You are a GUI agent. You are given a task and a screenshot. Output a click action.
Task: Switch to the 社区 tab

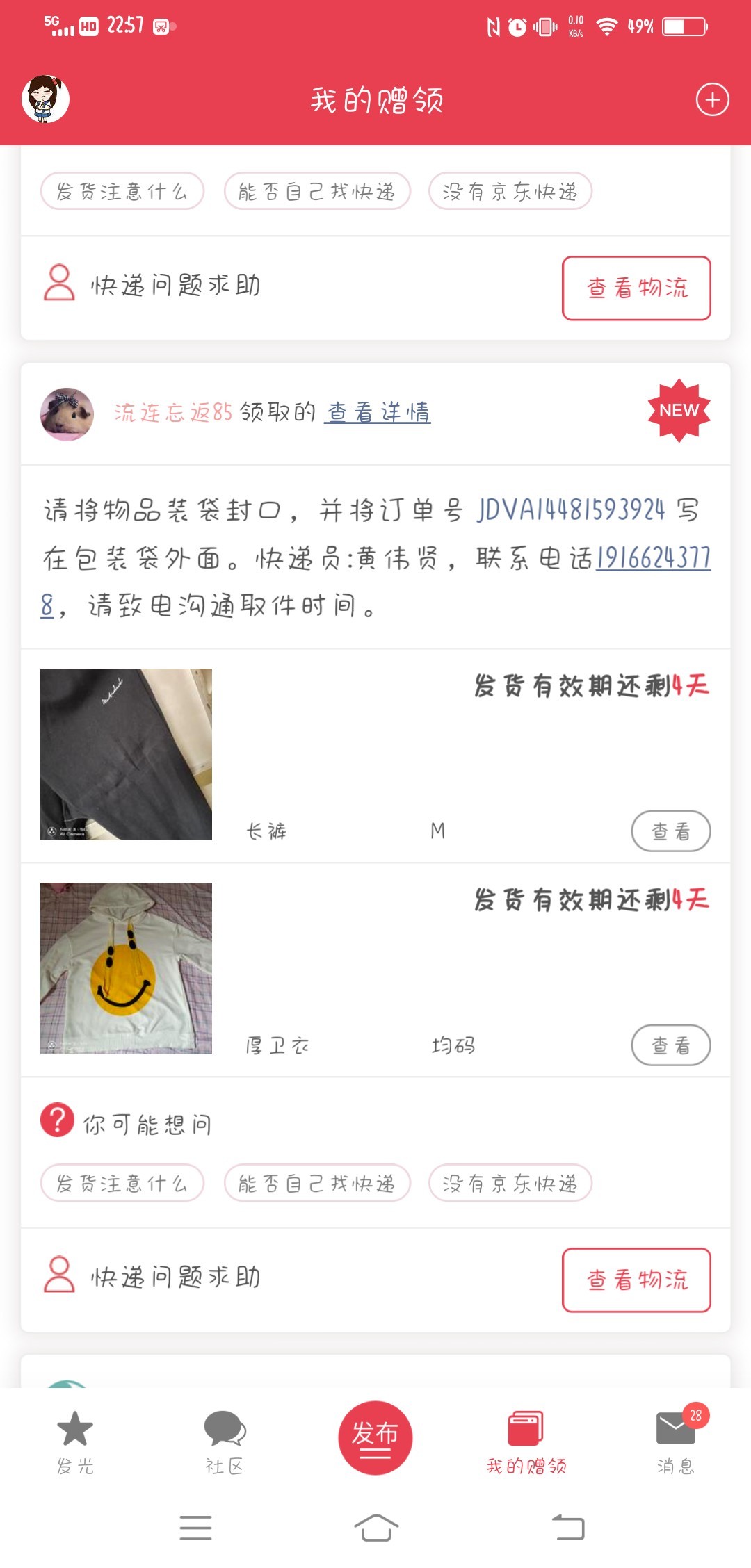click(225, 1442)
